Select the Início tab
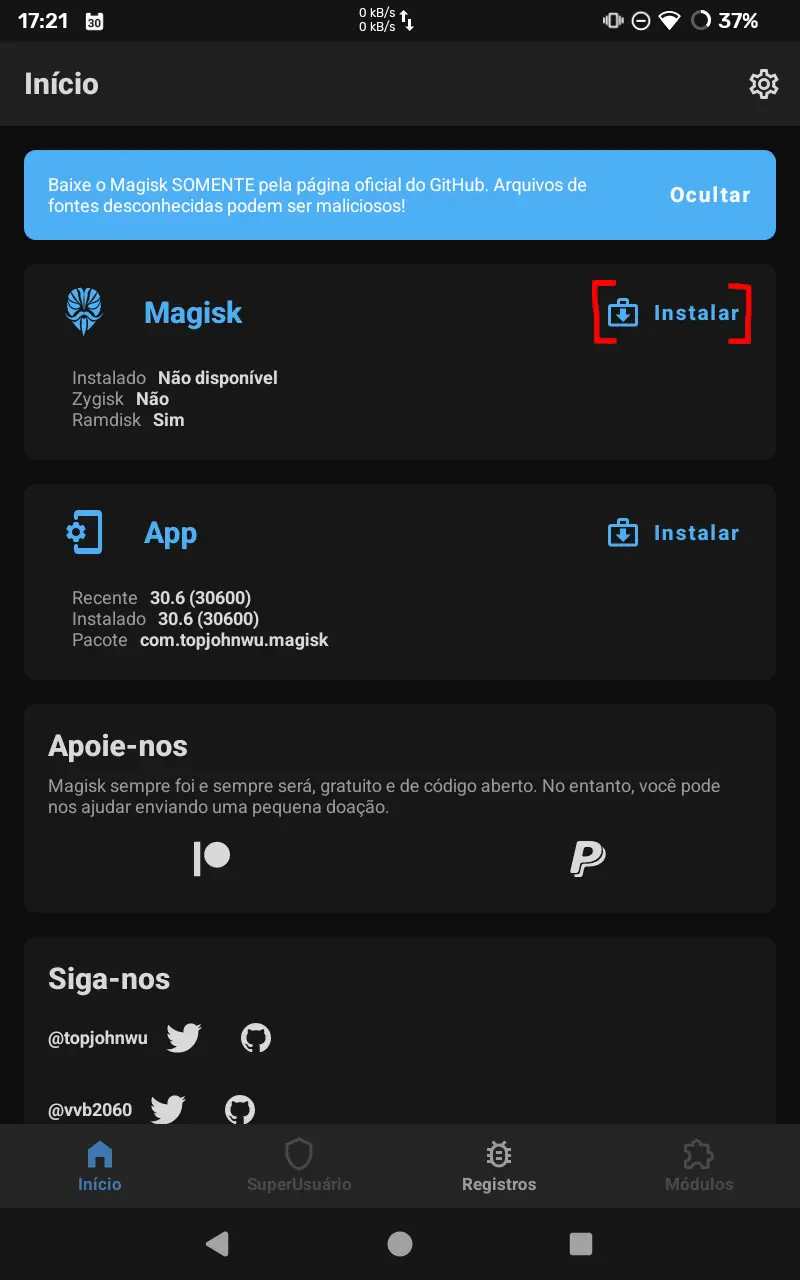 [x=100, y=1167]
